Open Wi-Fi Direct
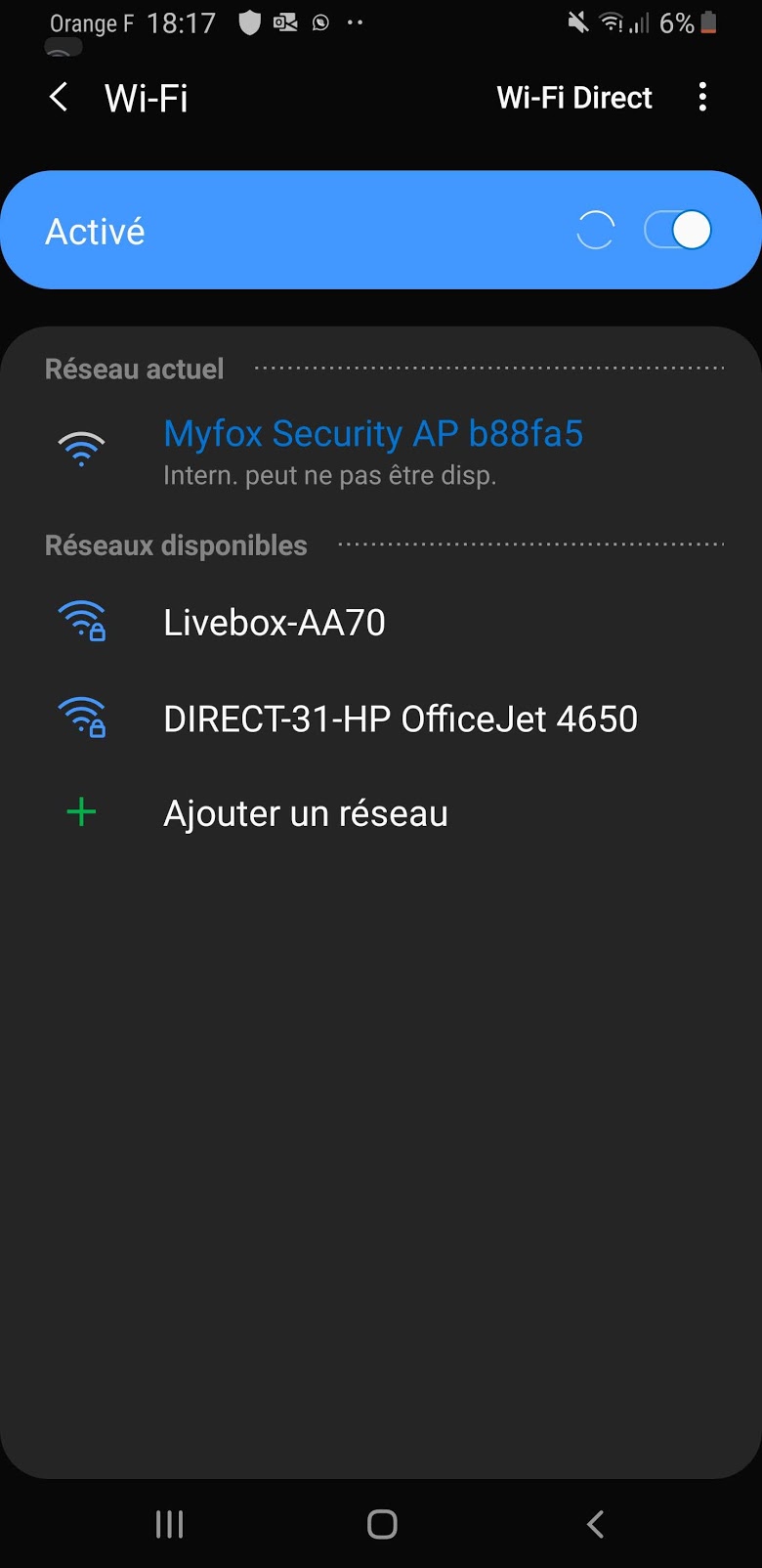Viewport: 762px width, 1568px height. [574, 98]
